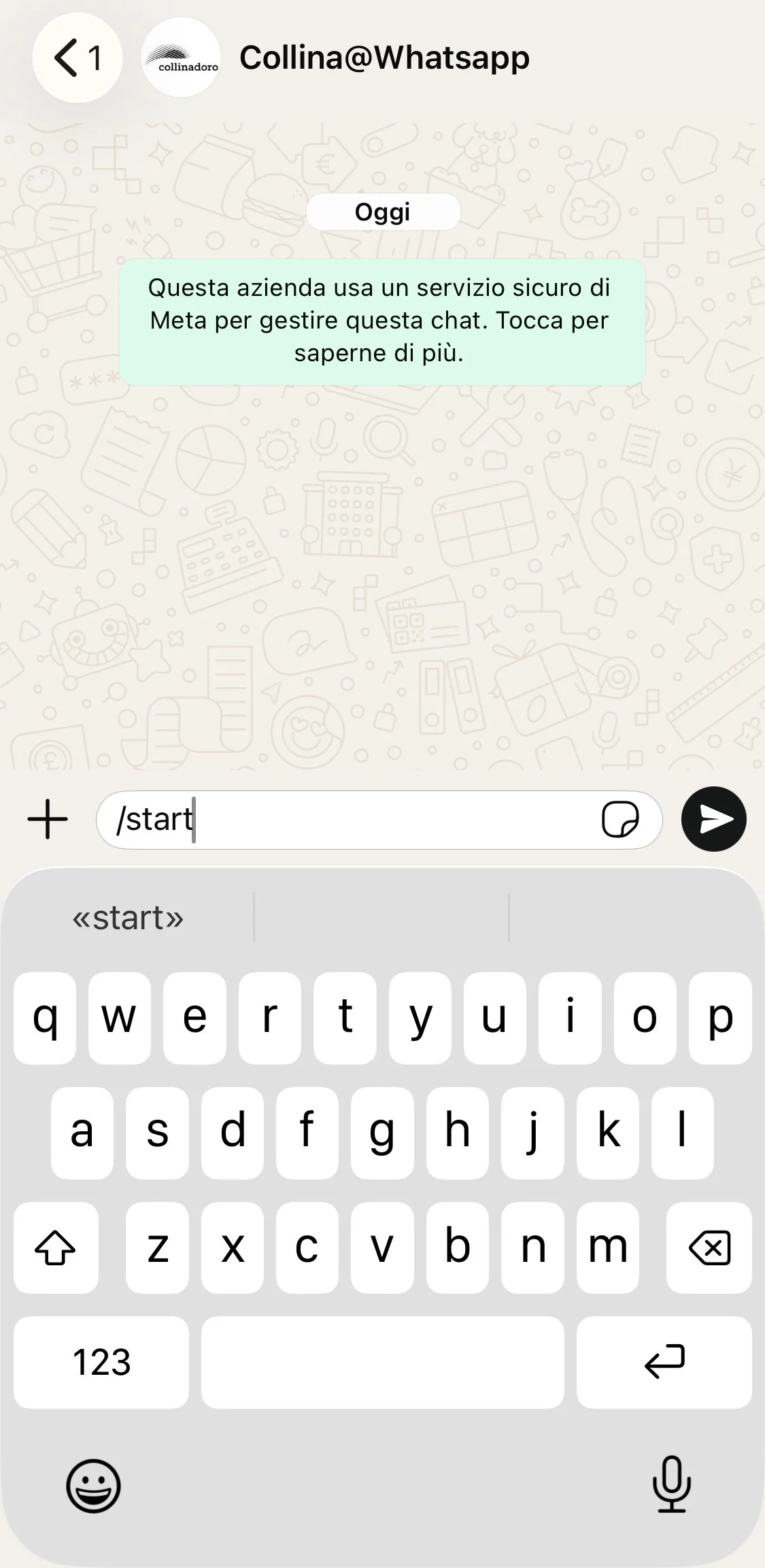Start dictation with the microphone key
This screenshot has height=1568, width=765.
[672, 1484]
